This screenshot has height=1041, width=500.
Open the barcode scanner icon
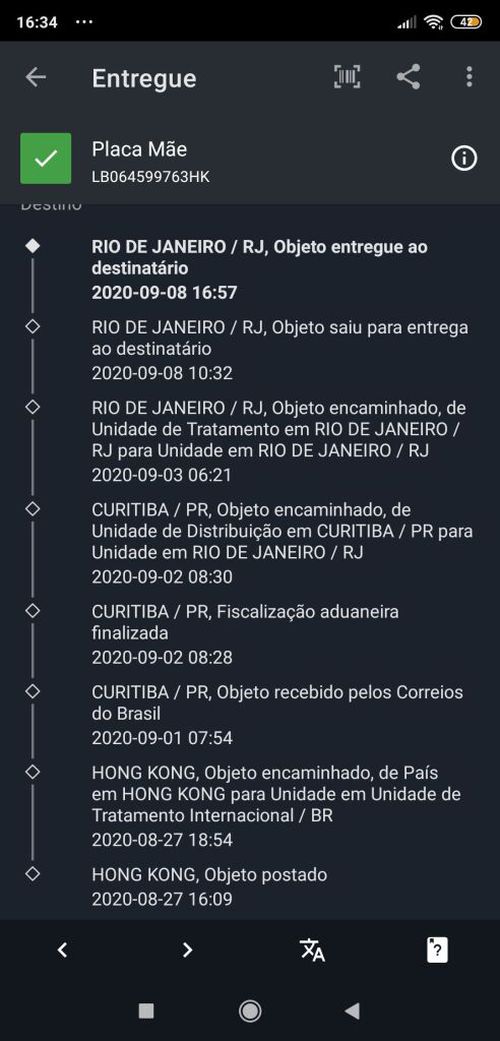point(347,78)
